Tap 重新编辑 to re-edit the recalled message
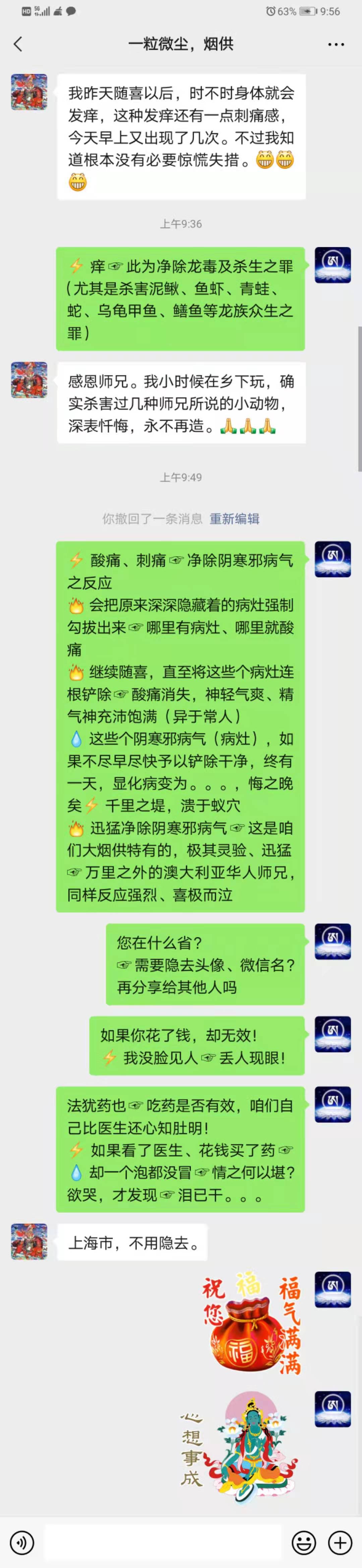The width and height of the screenshot is (362, 1568). click(234, 519)
